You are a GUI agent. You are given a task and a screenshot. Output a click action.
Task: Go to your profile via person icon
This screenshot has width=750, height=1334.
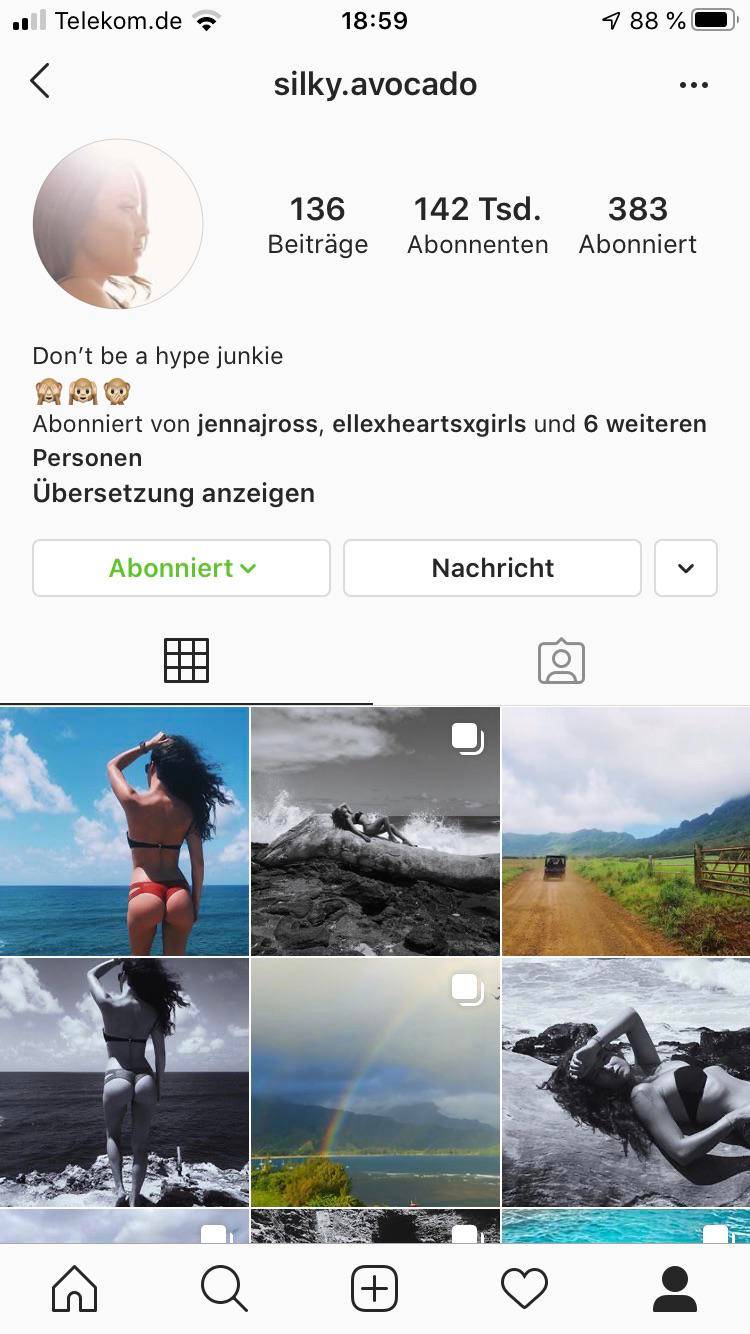tap(675, 1288)
